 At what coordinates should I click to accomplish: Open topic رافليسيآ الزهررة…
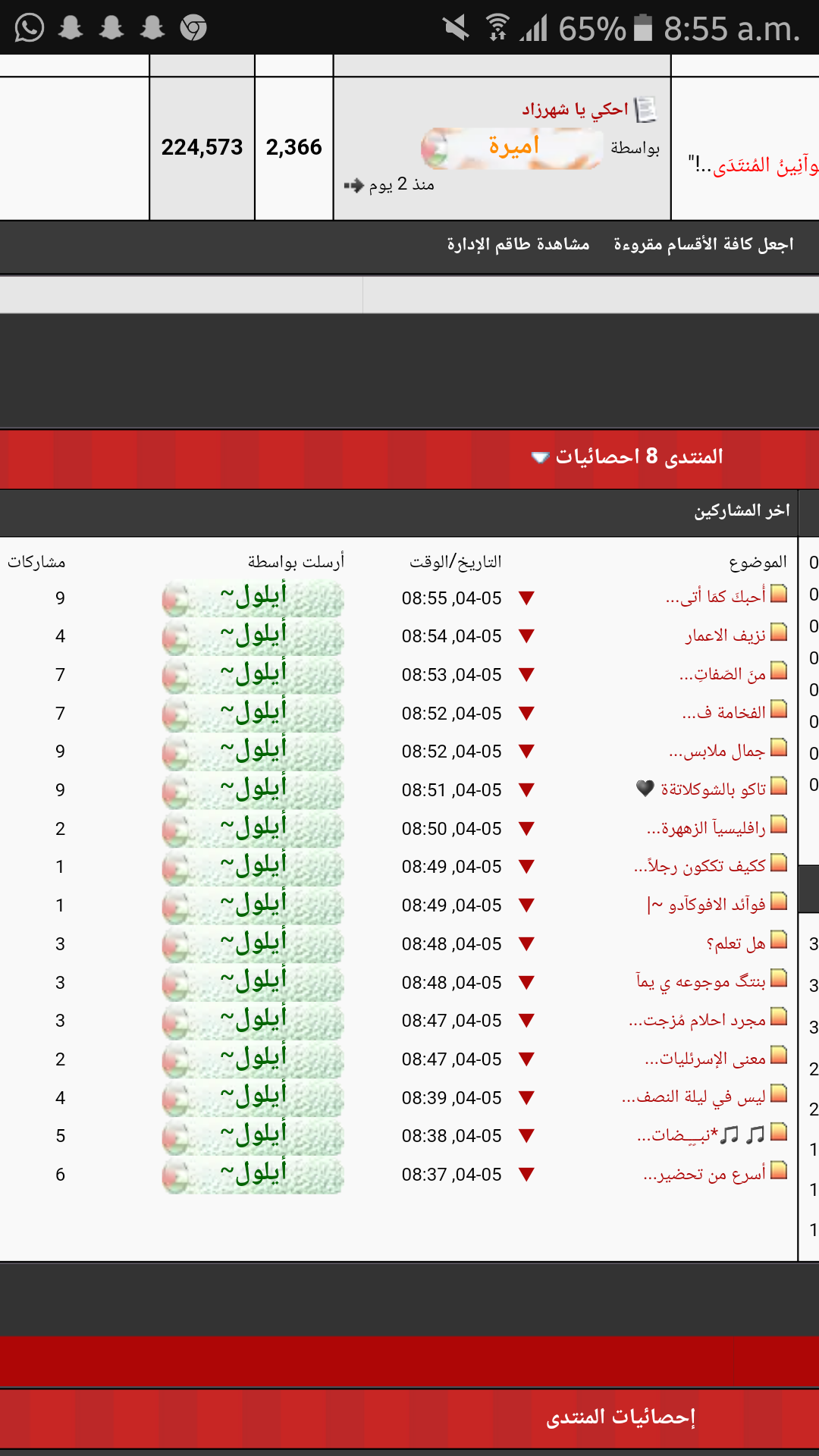706,828
